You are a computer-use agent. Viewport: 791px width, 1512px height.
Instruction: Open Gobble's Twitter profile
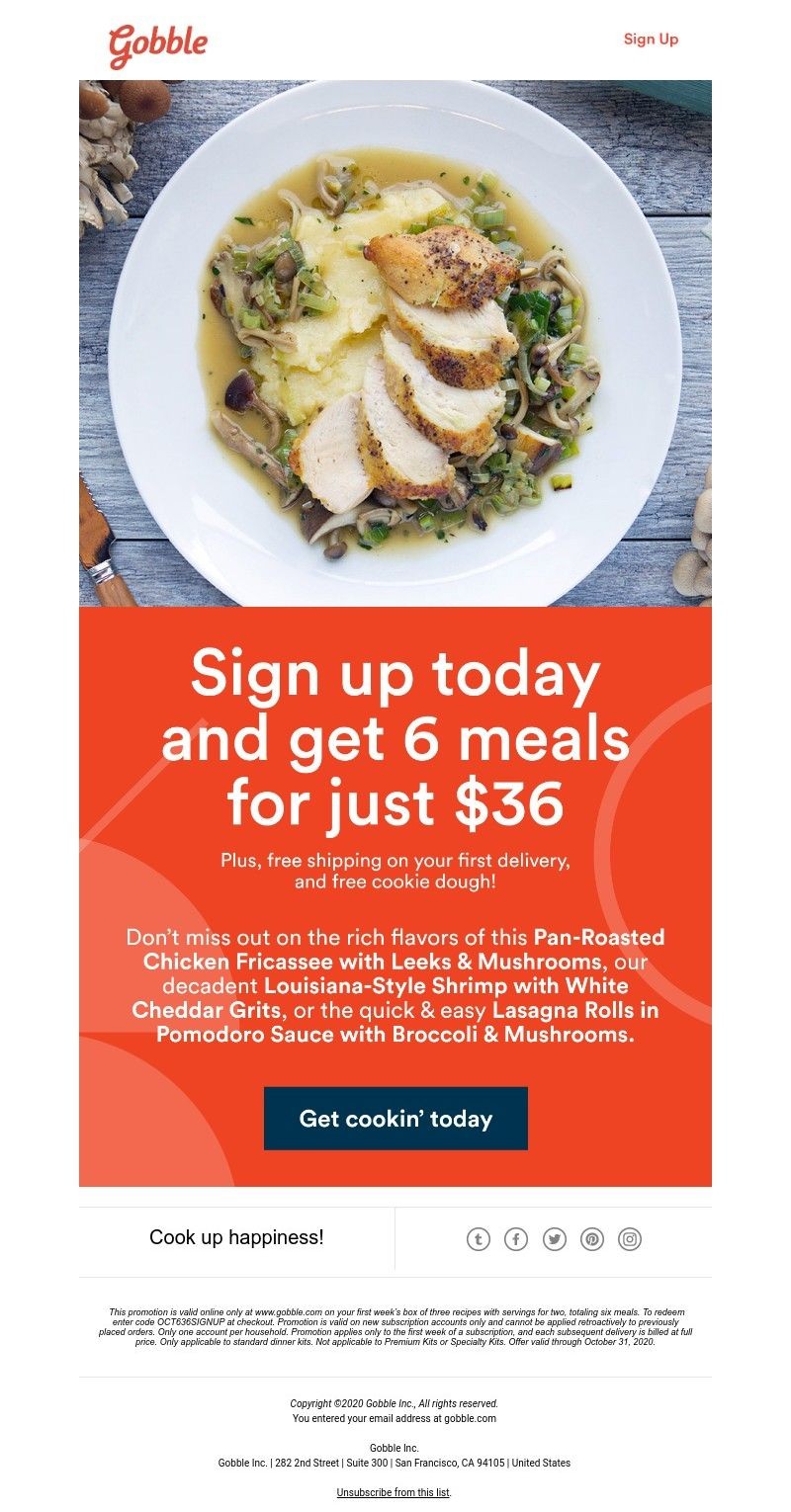click(554, 1239)
